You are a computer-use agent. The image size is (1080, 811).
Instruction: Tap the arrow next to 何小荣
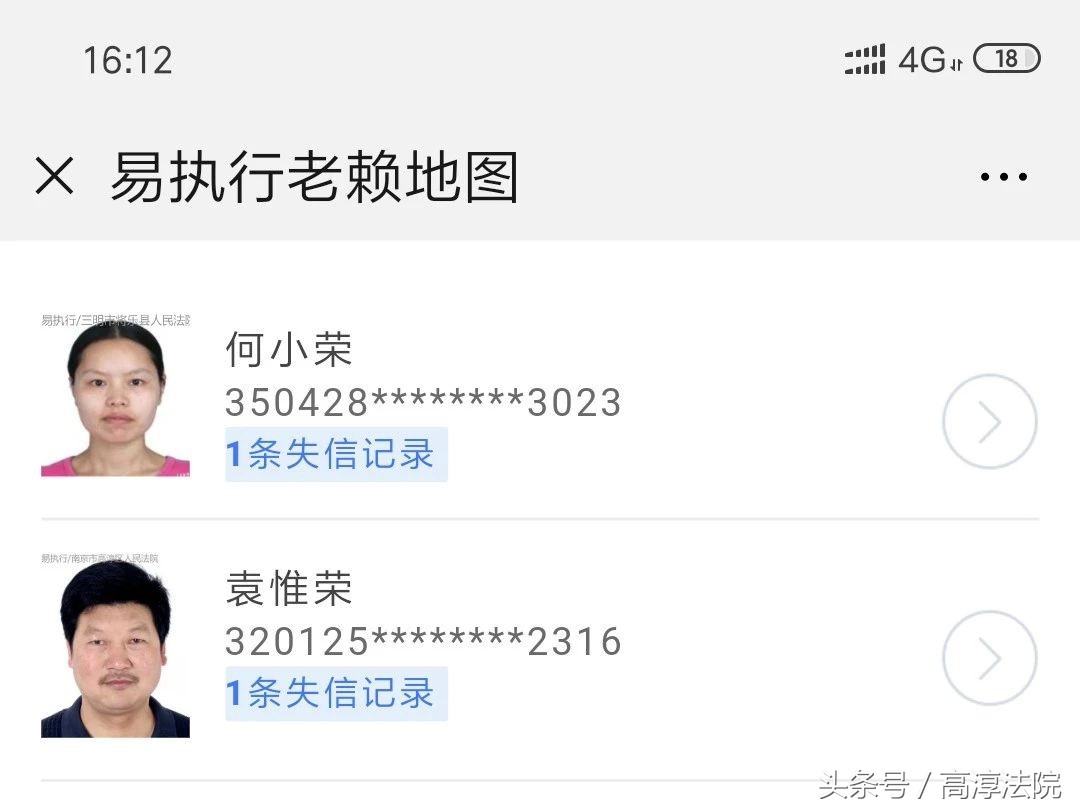[x=989, y=422]
